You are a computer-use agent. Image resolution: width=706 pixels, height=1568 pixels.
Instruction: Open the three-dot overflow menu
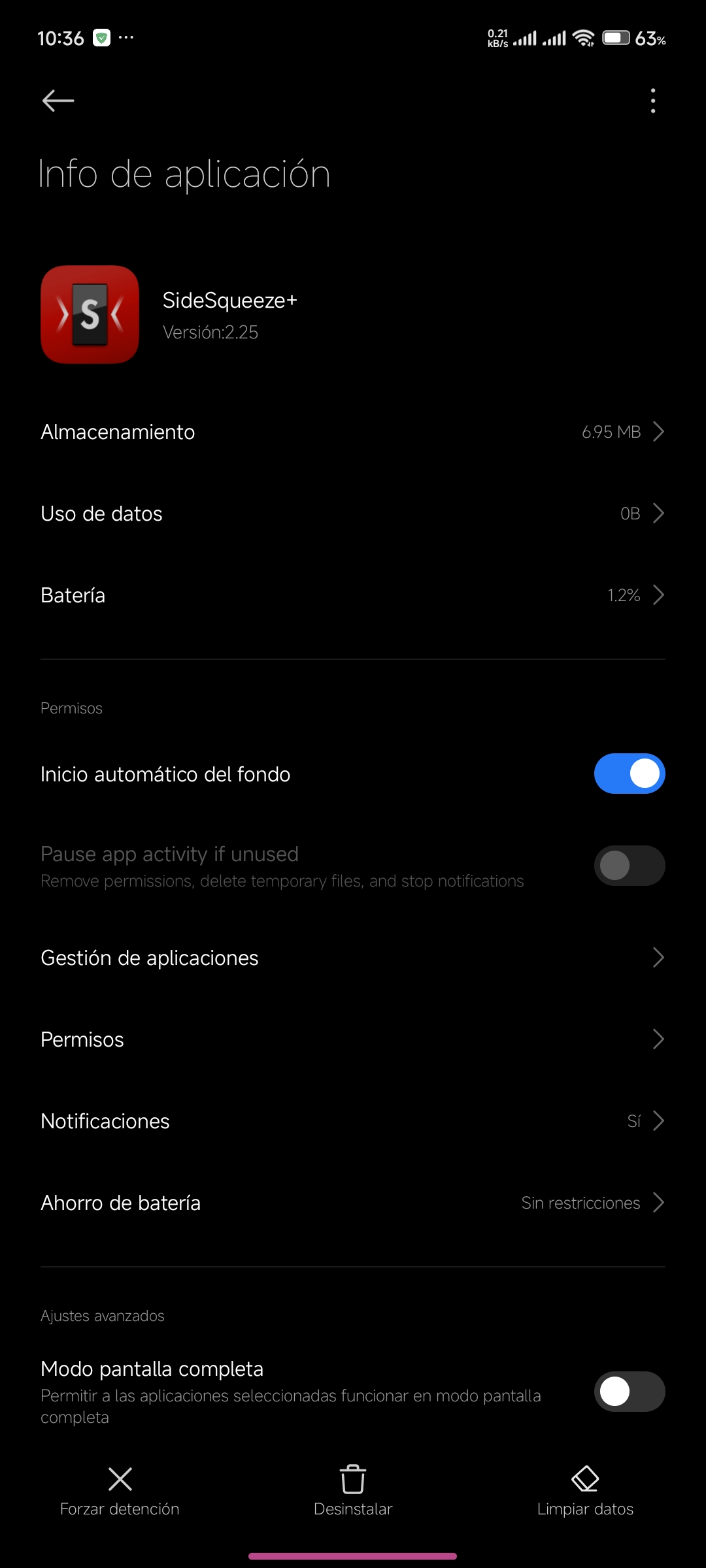(x=652, y=101)
